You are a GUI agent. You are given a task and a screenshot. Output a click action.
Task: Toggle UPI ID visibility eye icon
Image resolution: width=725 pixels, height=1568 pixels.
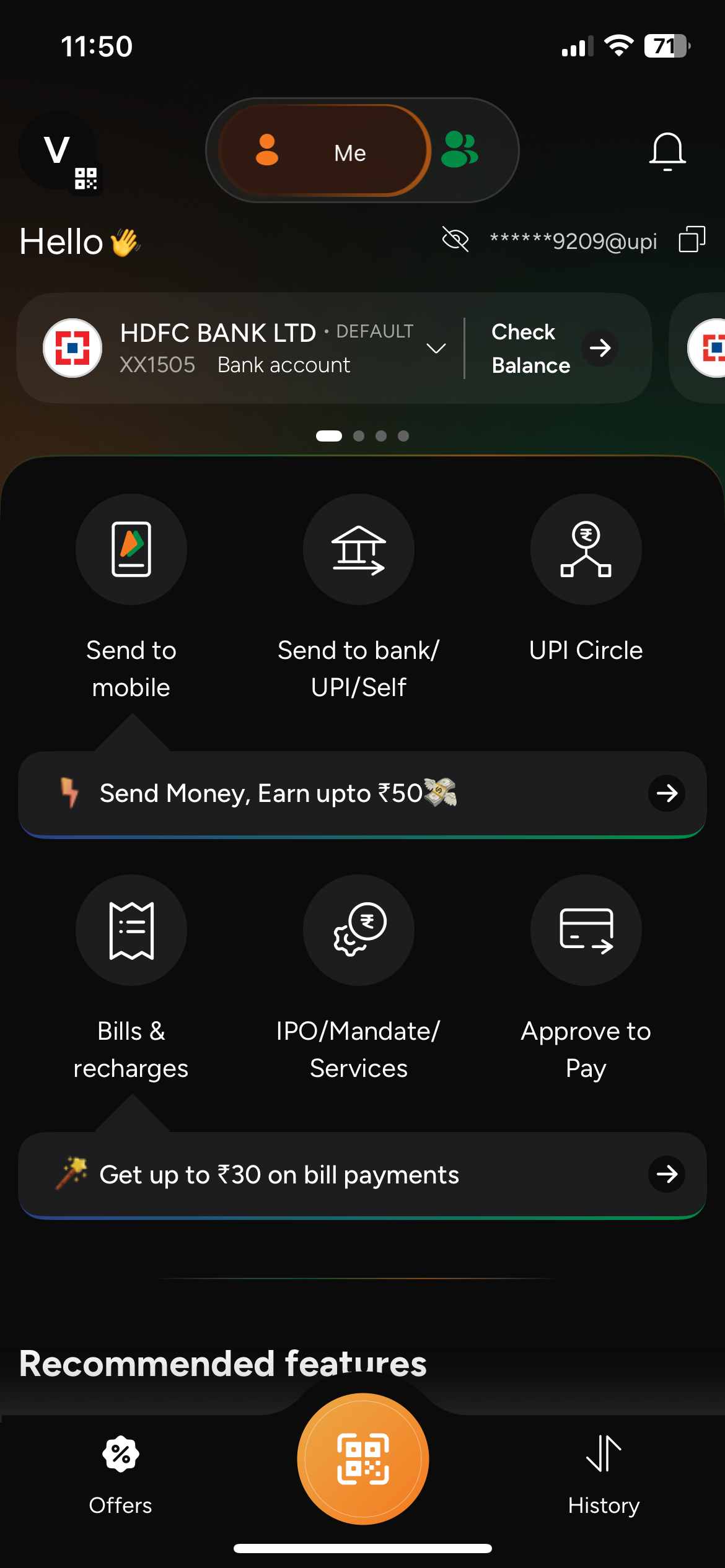pyautogui.click(x=455, y=240)
